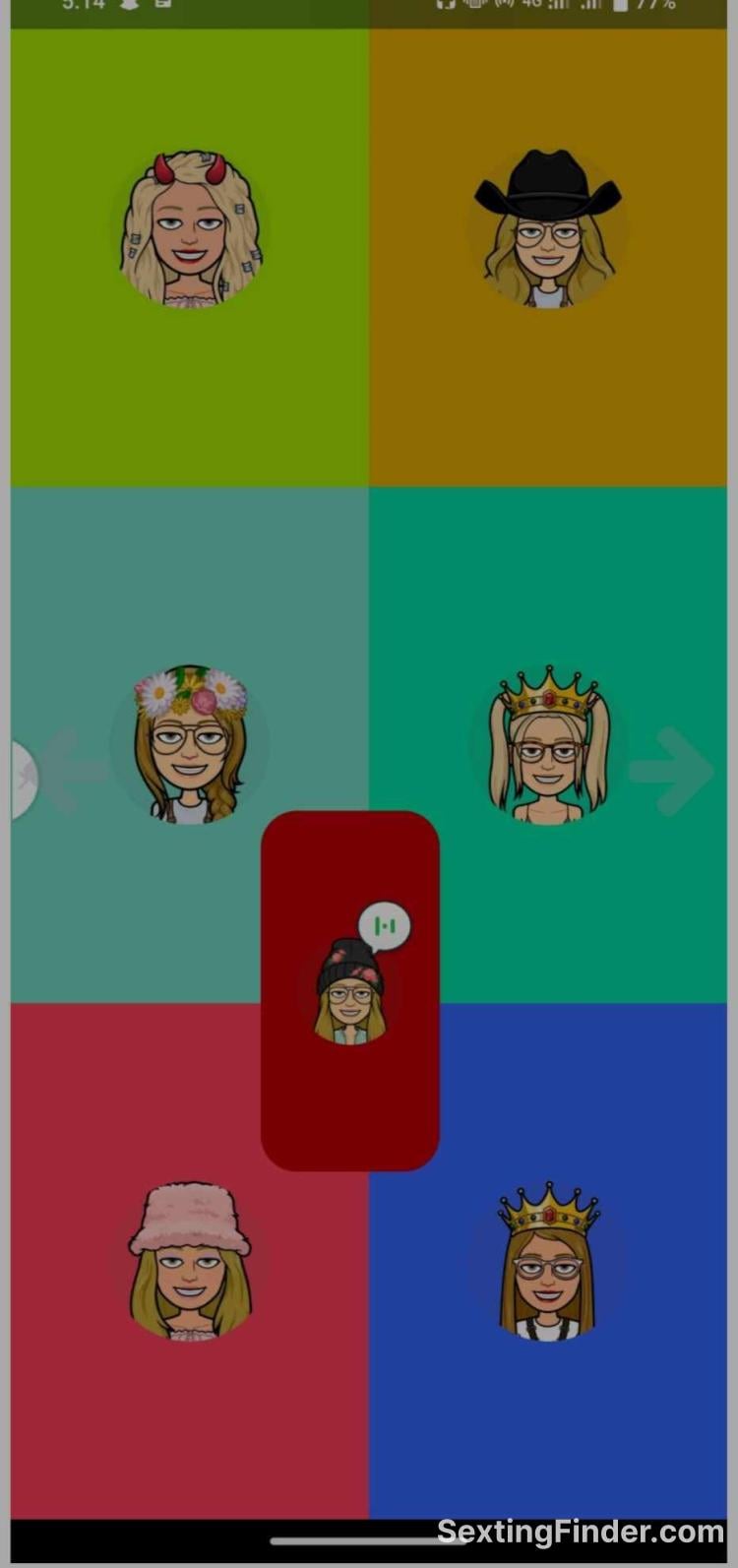Select the pigtails and crown avatar tile
The image size is (738, 1568).
[548, 745]
